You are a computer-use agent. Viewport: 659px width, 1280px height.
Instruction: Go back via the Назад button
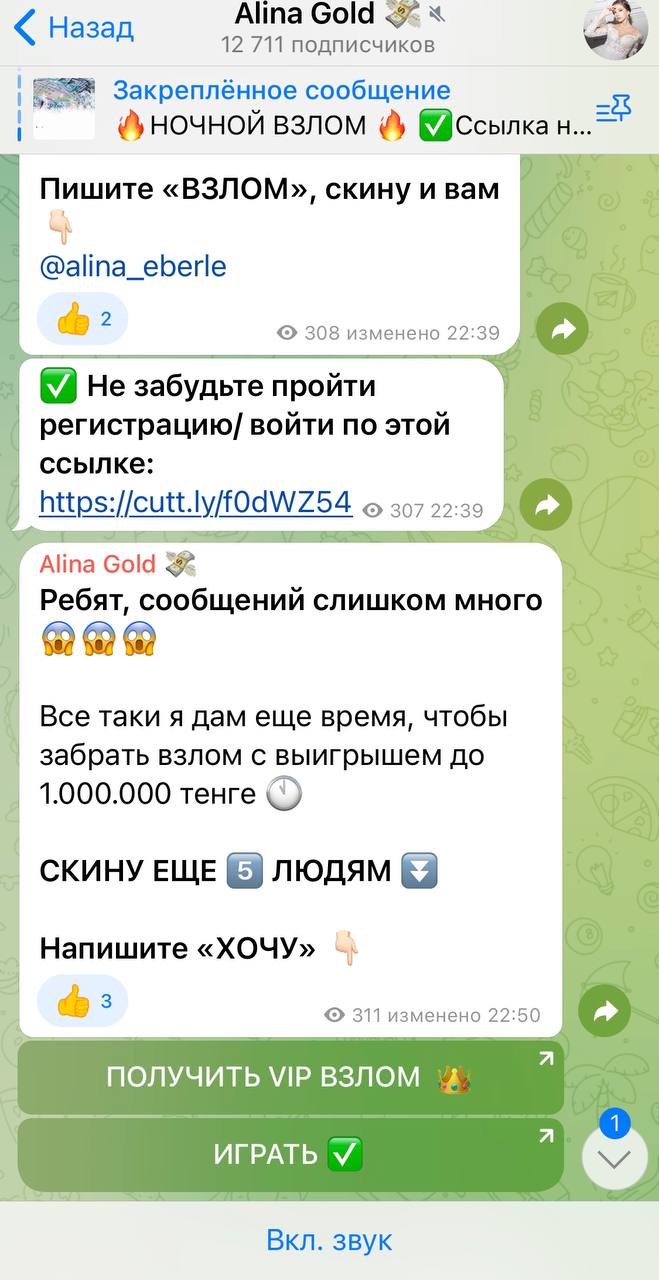pyautogui.click(x=73, y=27)
